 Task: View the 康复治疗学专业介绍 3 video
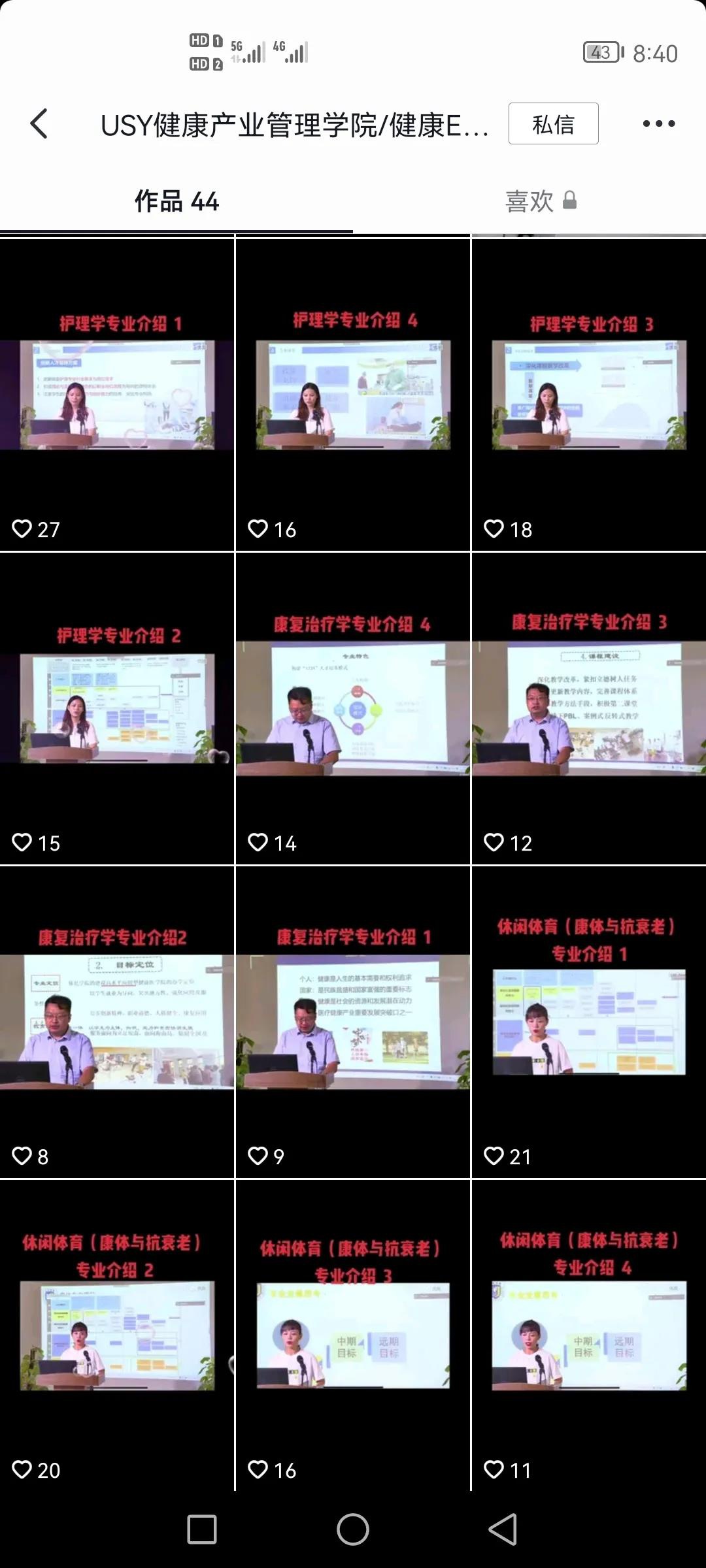pos(588,708)
